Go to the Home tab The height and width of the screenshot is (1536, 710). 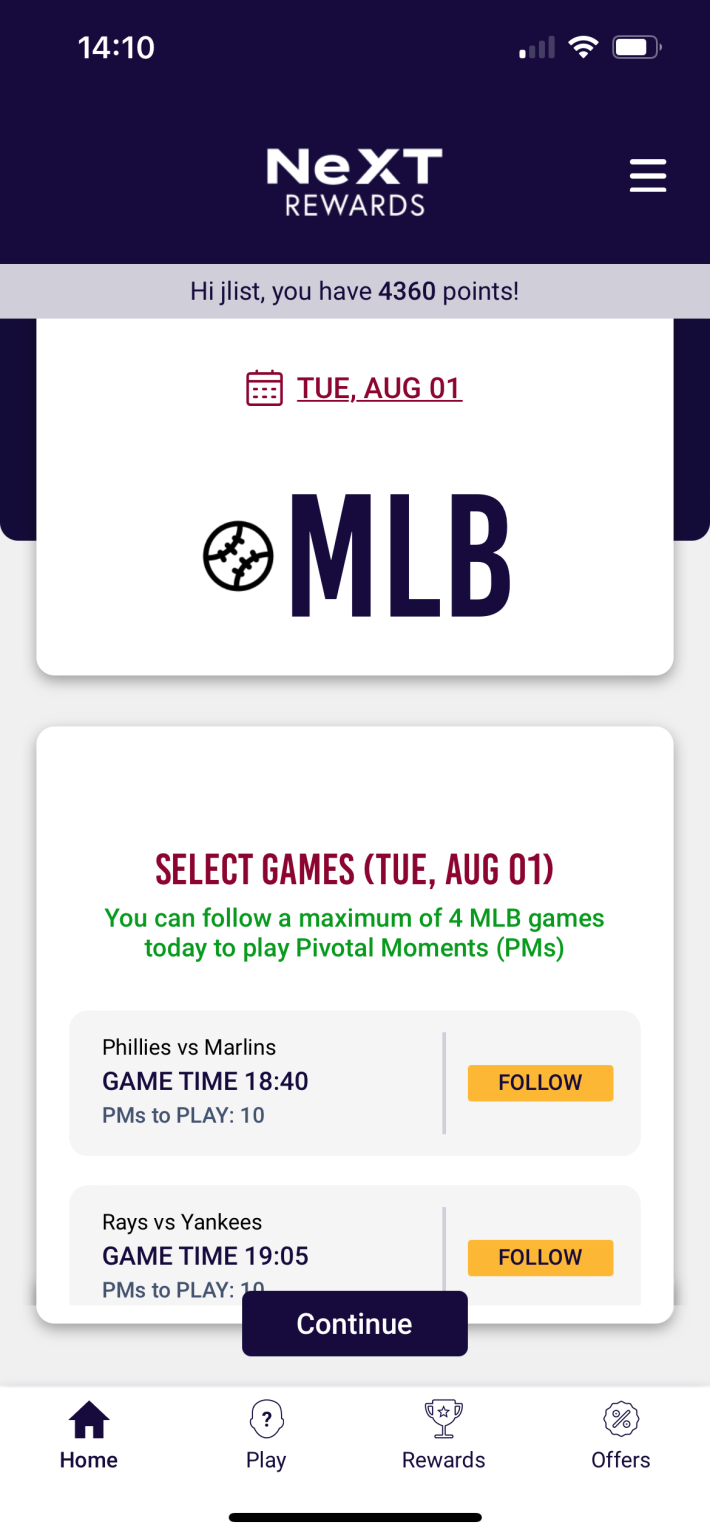pyautogui.click(x=89, y=1435)
